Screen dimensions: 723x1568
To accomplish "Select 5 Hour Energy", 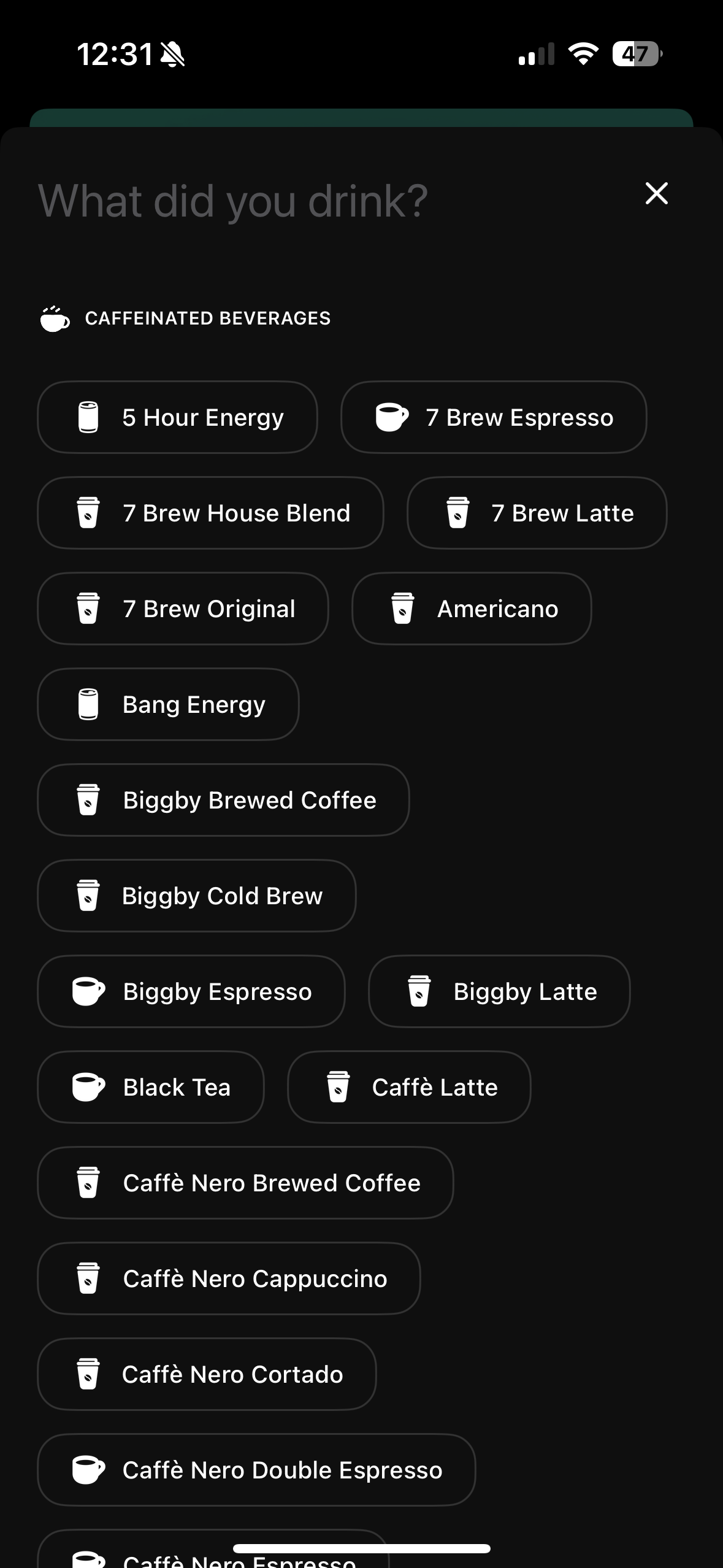I will [x=177, y=417].
